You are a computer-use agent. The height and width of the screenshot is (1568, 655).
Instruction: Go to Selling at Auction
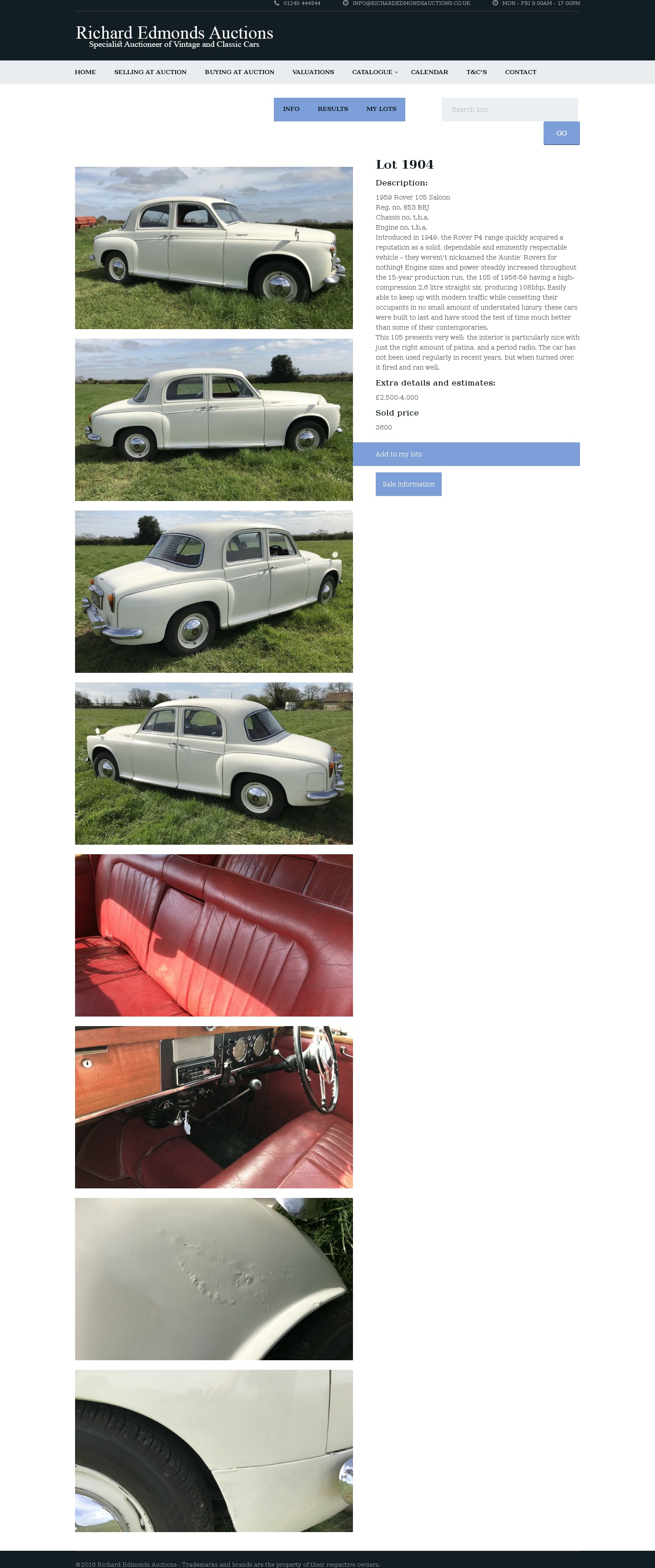tap(151, 72)
